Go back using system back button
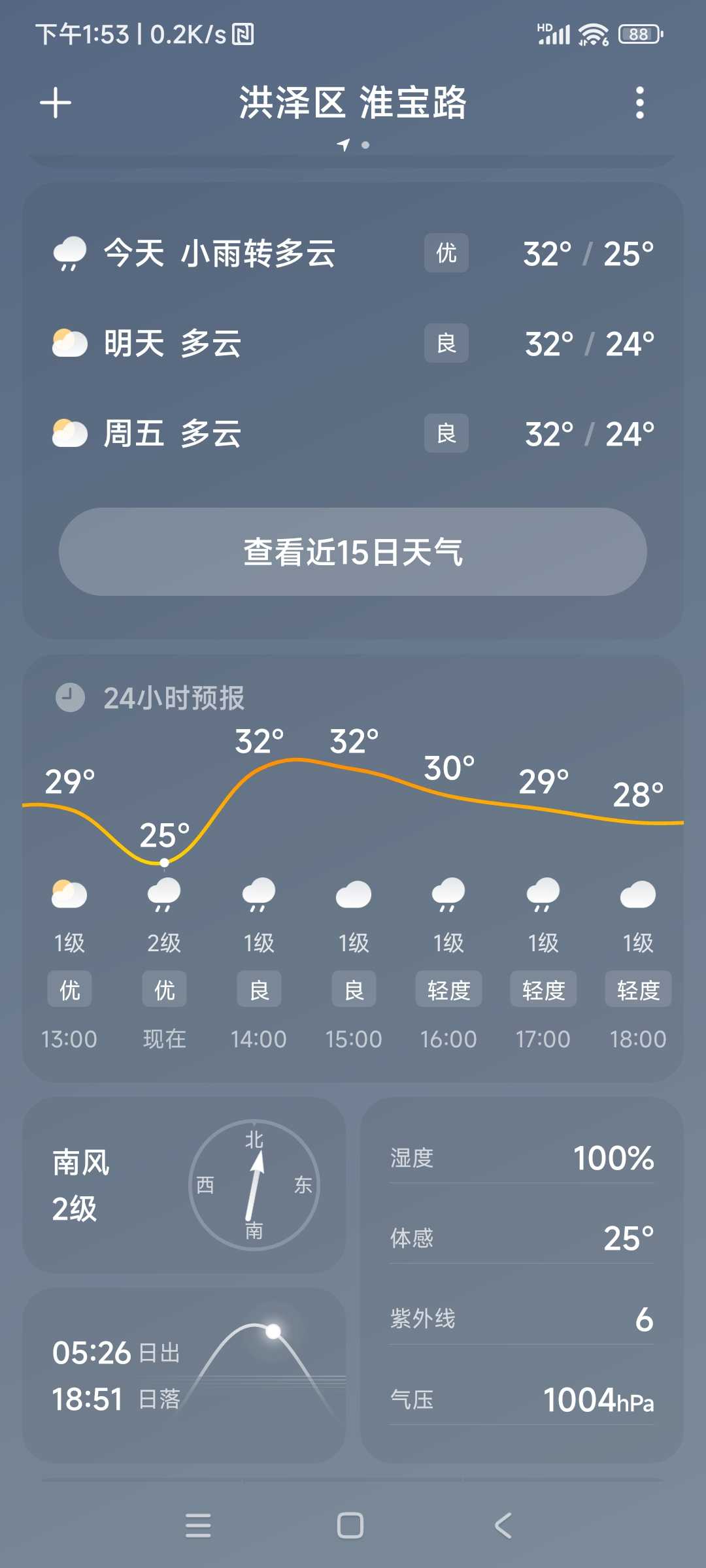This screenshot has width=706, height=1568. point(503,1526)
